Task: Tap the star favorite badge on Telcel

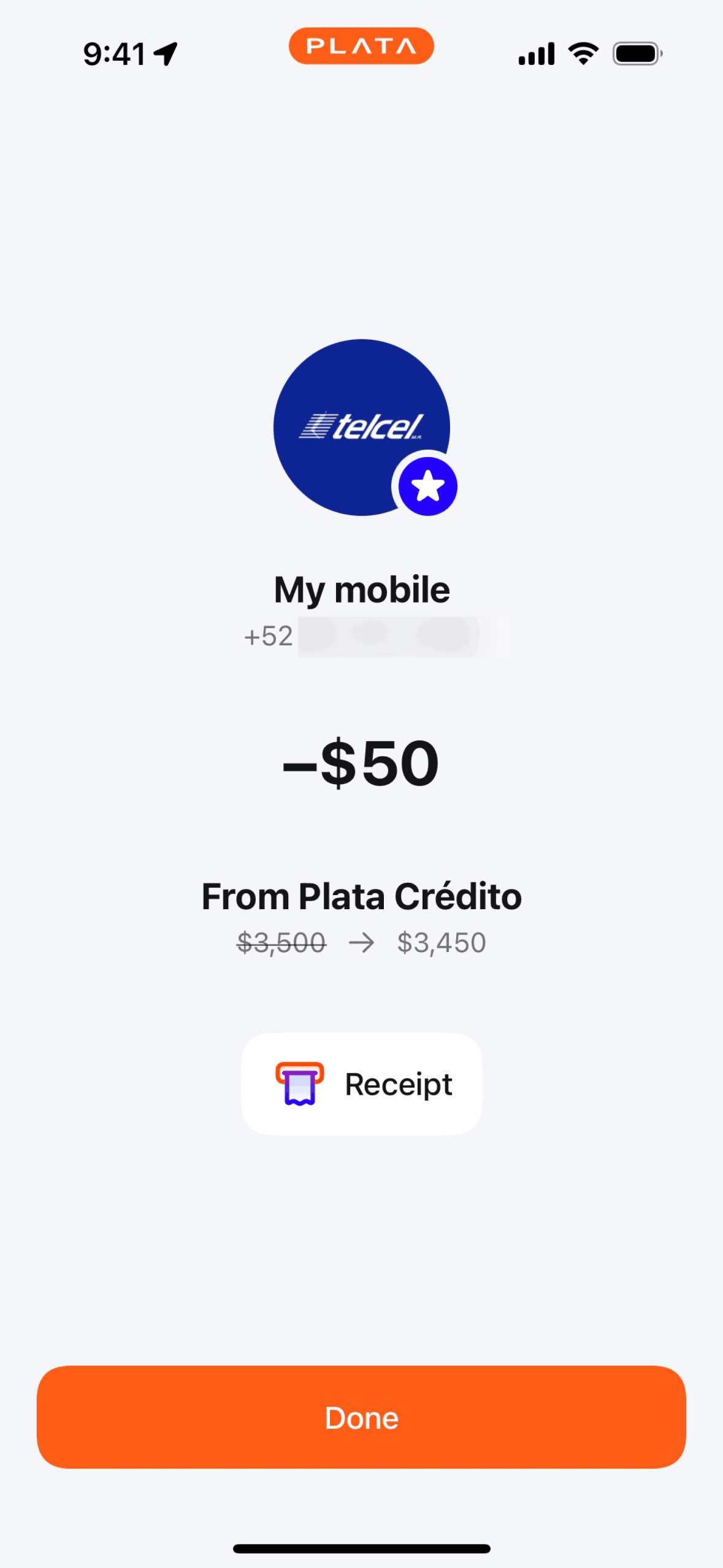Action: [x=427, y=486]
